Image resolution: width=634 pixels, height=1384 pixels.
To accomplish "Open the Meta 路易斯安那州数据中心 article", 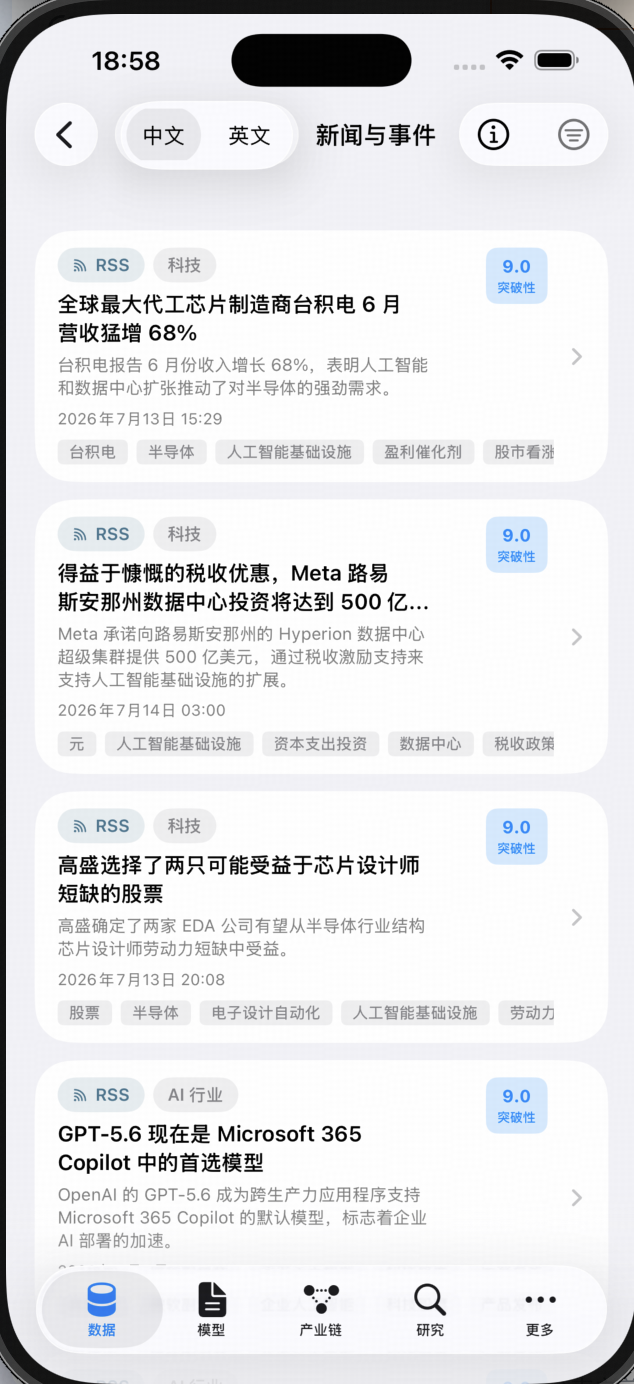I will point(321,637).
